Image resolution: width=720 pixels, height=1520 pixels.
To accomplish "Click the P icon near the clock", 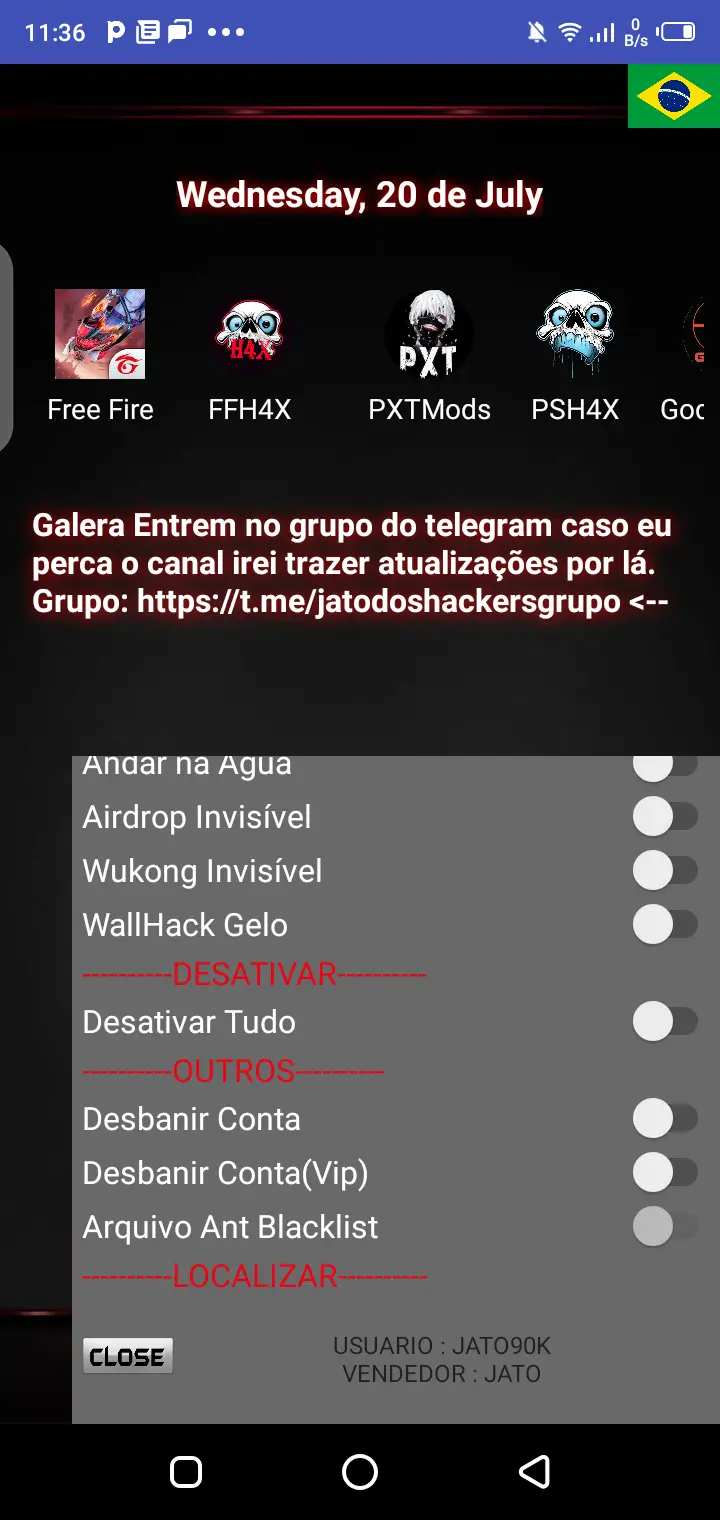I will coord(113,31).
